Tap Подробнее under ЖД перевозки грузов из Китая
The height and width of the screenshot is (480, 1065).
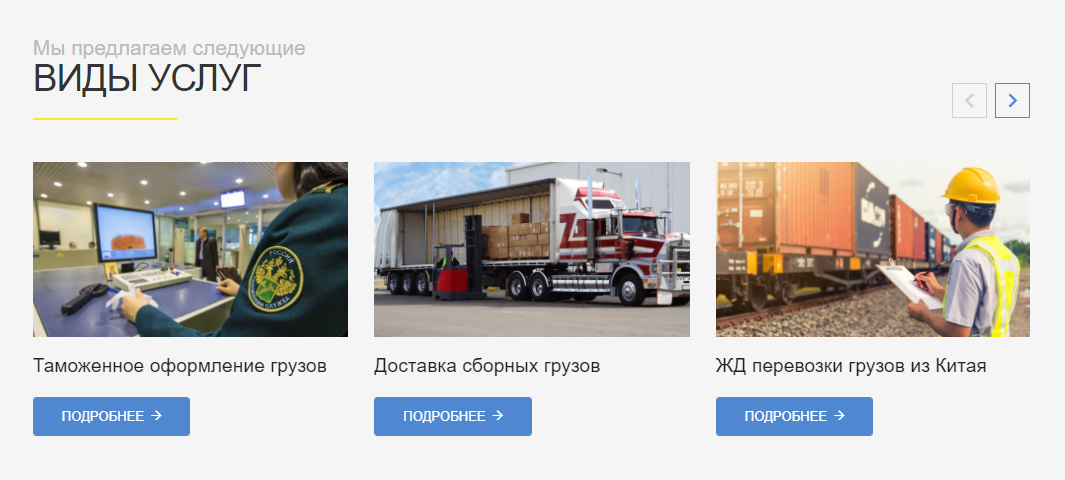[794, 416]
